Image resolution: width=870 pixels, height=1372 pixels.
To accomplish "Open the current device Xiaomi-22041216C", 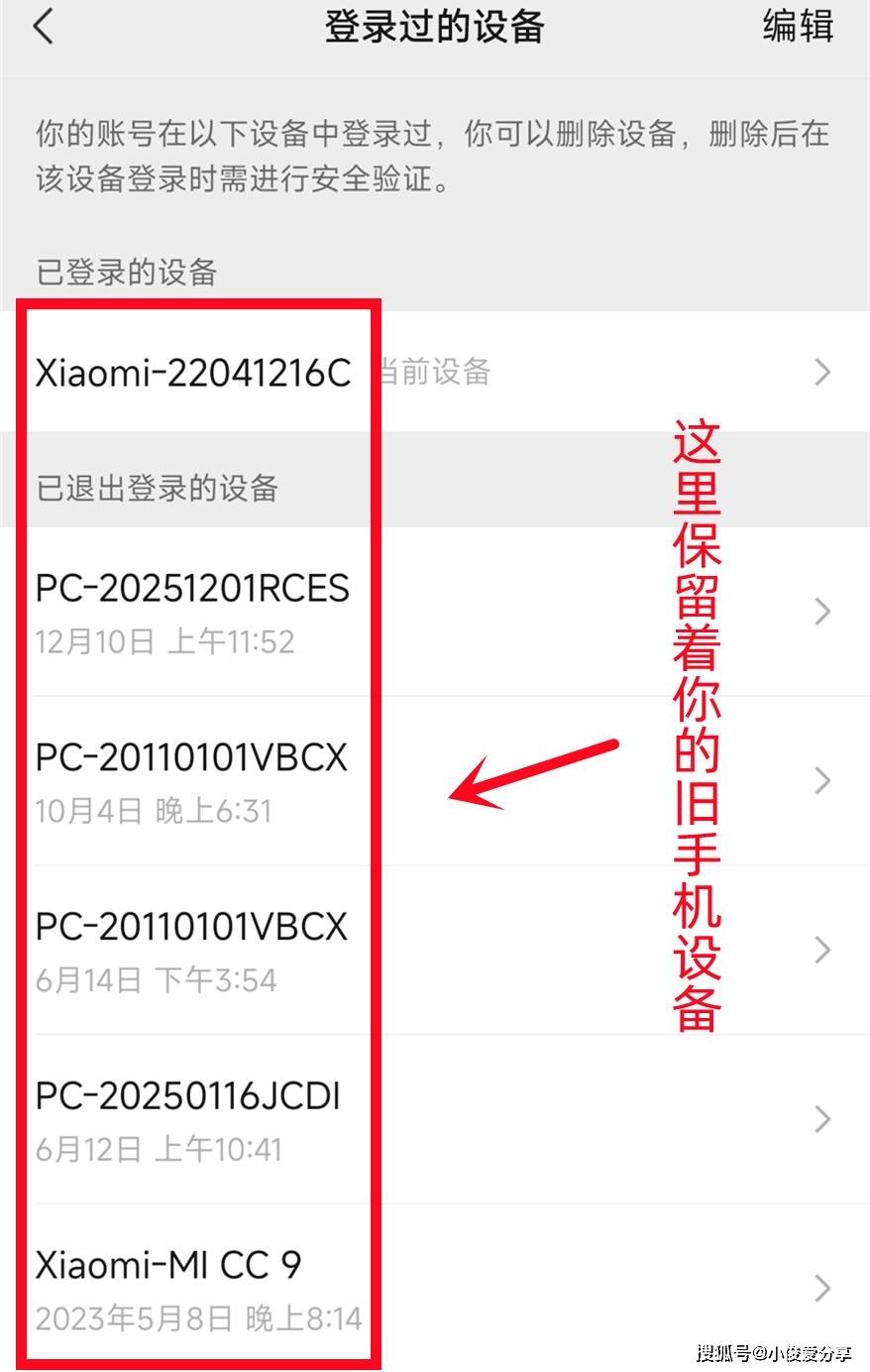I will point(434,373).
